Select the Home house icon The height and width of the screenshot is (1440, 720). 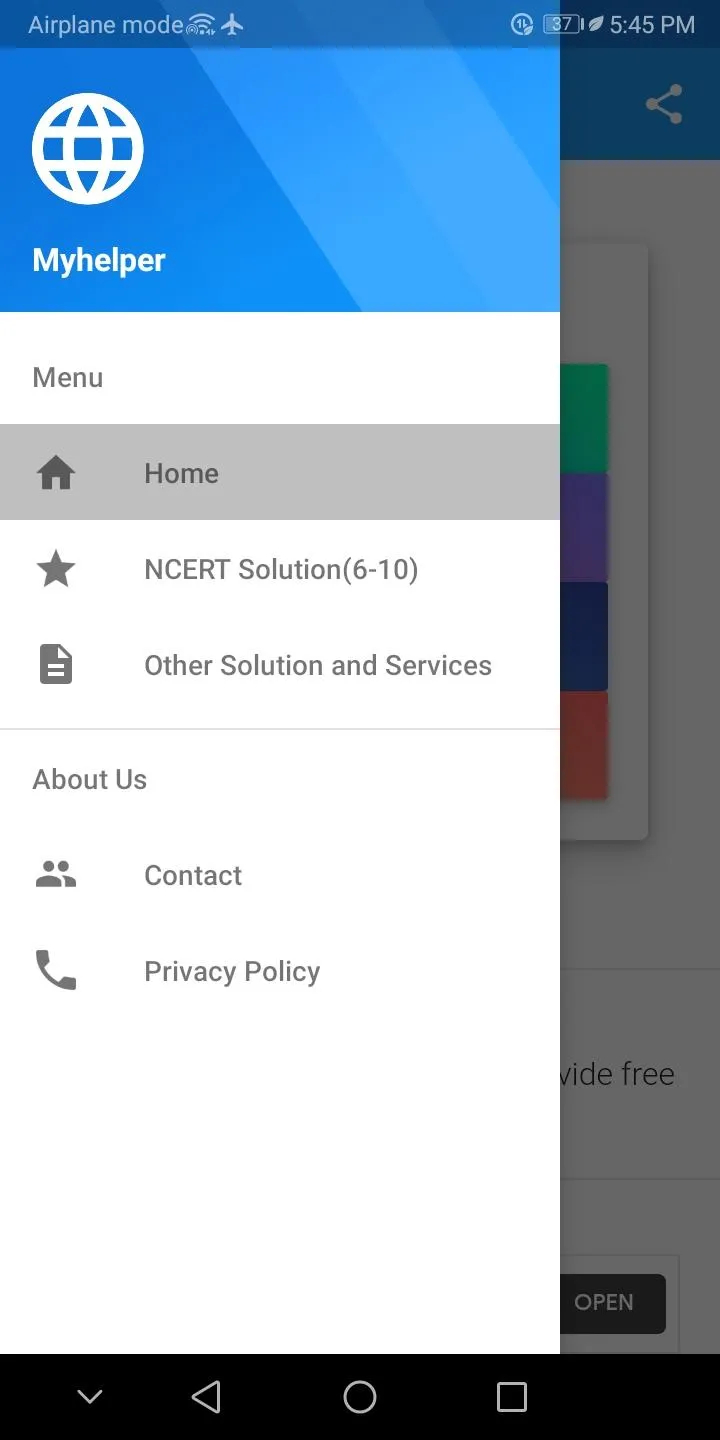click(x=55, y=472)
